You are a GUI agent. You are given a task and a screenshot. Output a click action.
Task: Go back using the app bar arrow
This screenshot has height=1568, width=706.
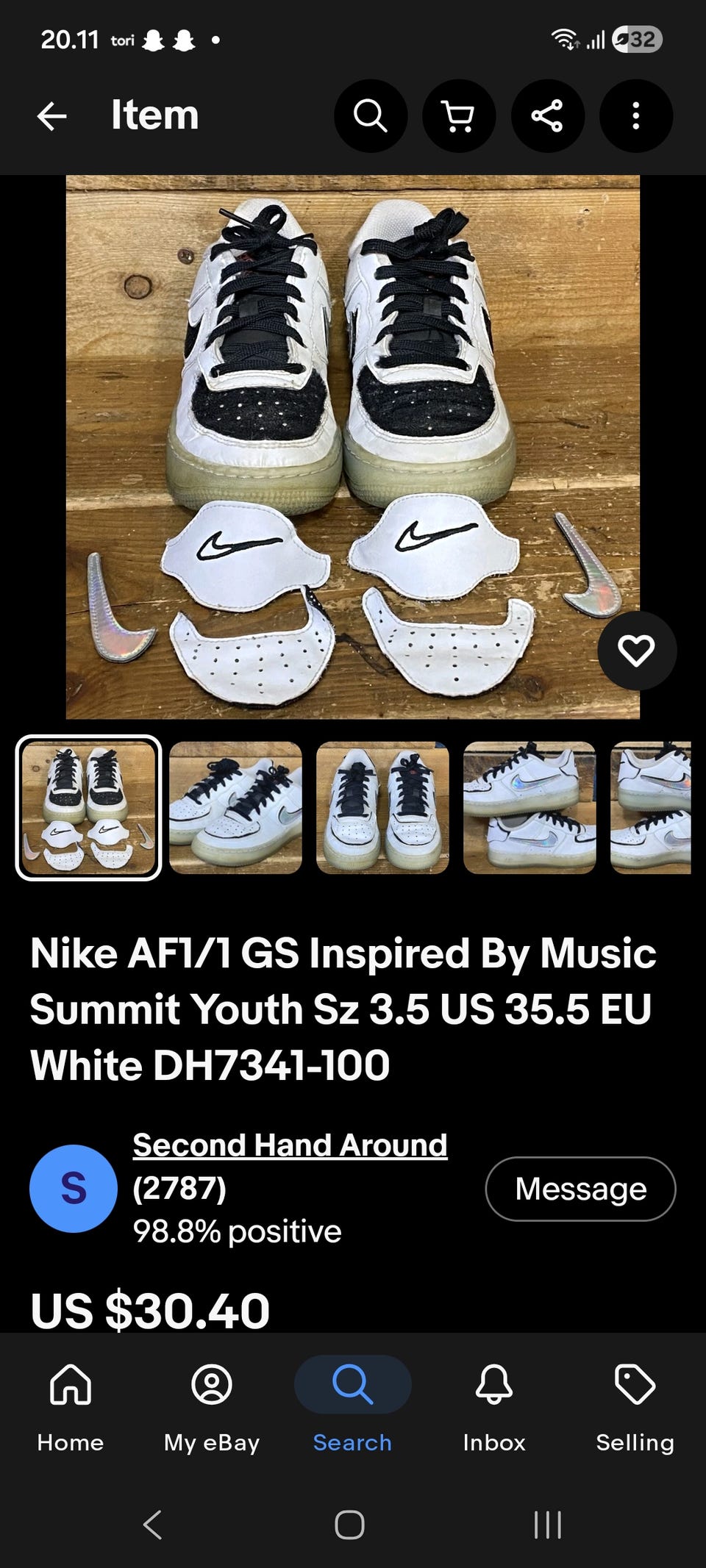[52, 116]
